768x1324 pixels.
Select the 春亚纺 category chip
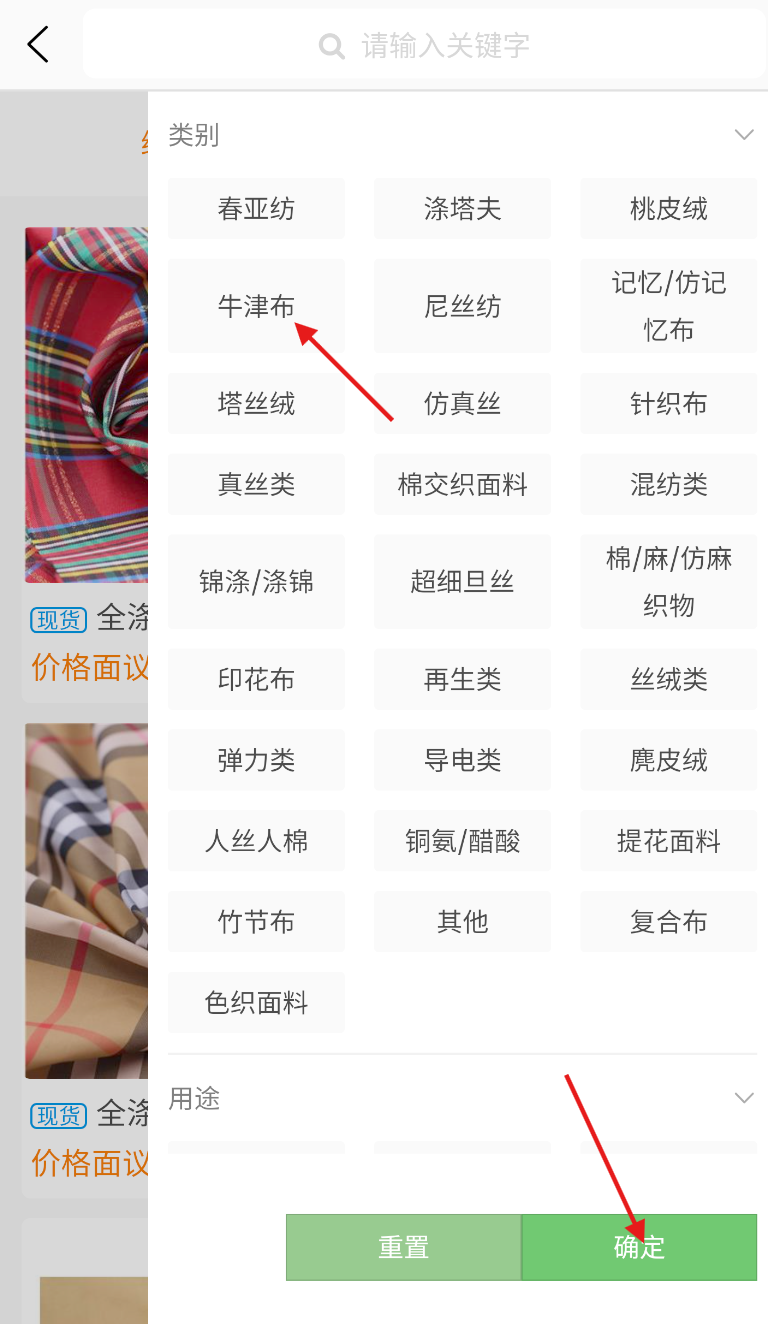(256, 209)
